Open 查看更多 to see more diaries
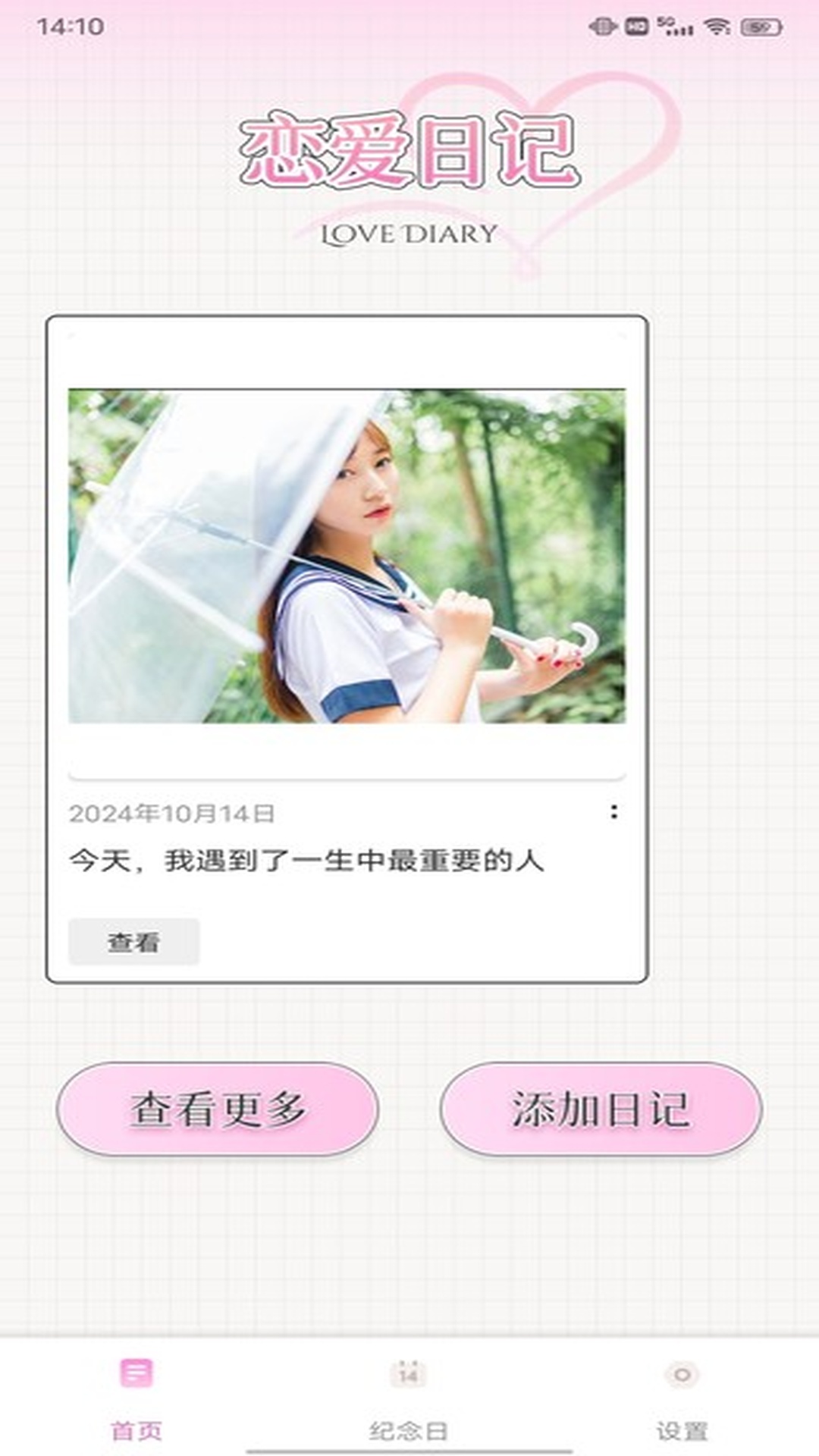The width and height of the screenshot is (819, 1456). [218, 1109]
